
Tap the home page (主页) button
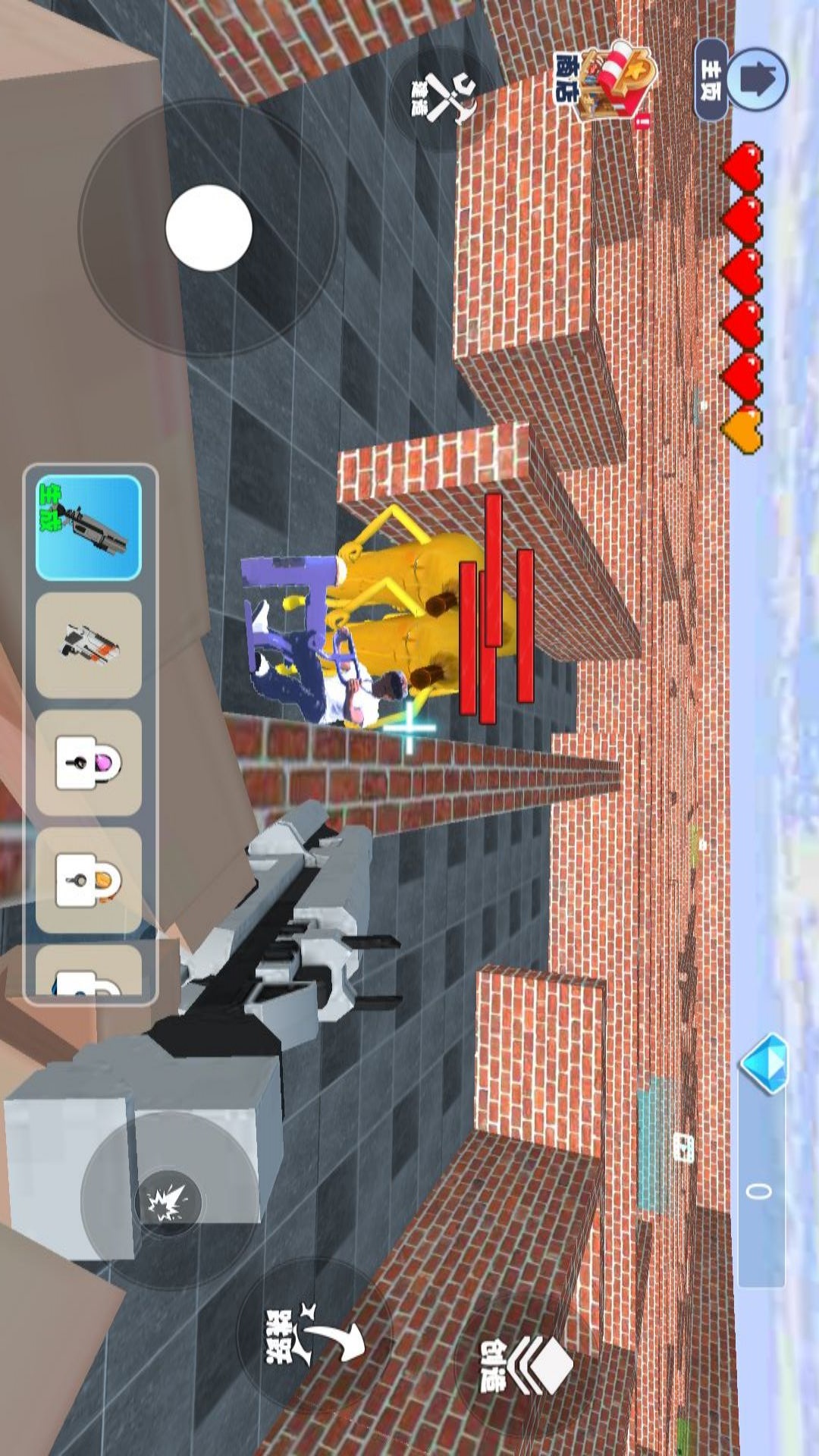(x=742, y=80)
